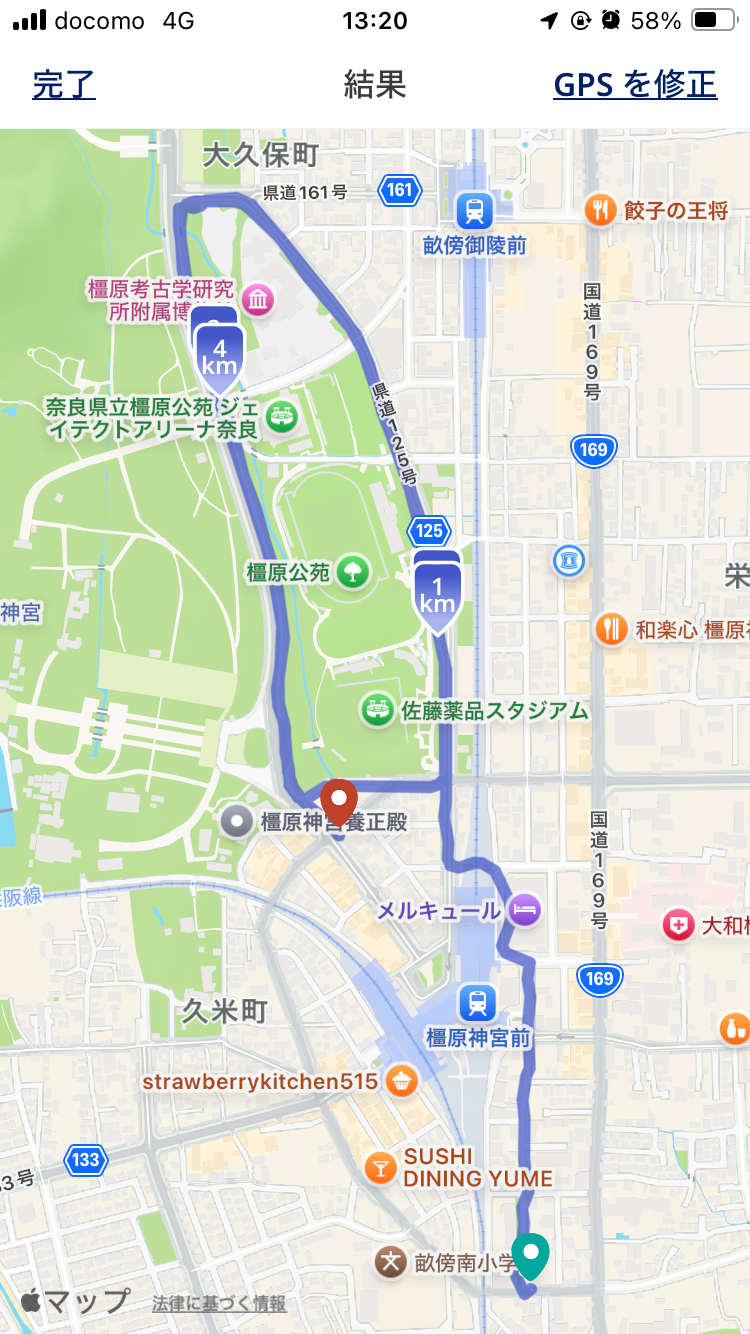Open the strawberrykitchen515 cafe pin
750x1334 pixels.
point(401,1081)
